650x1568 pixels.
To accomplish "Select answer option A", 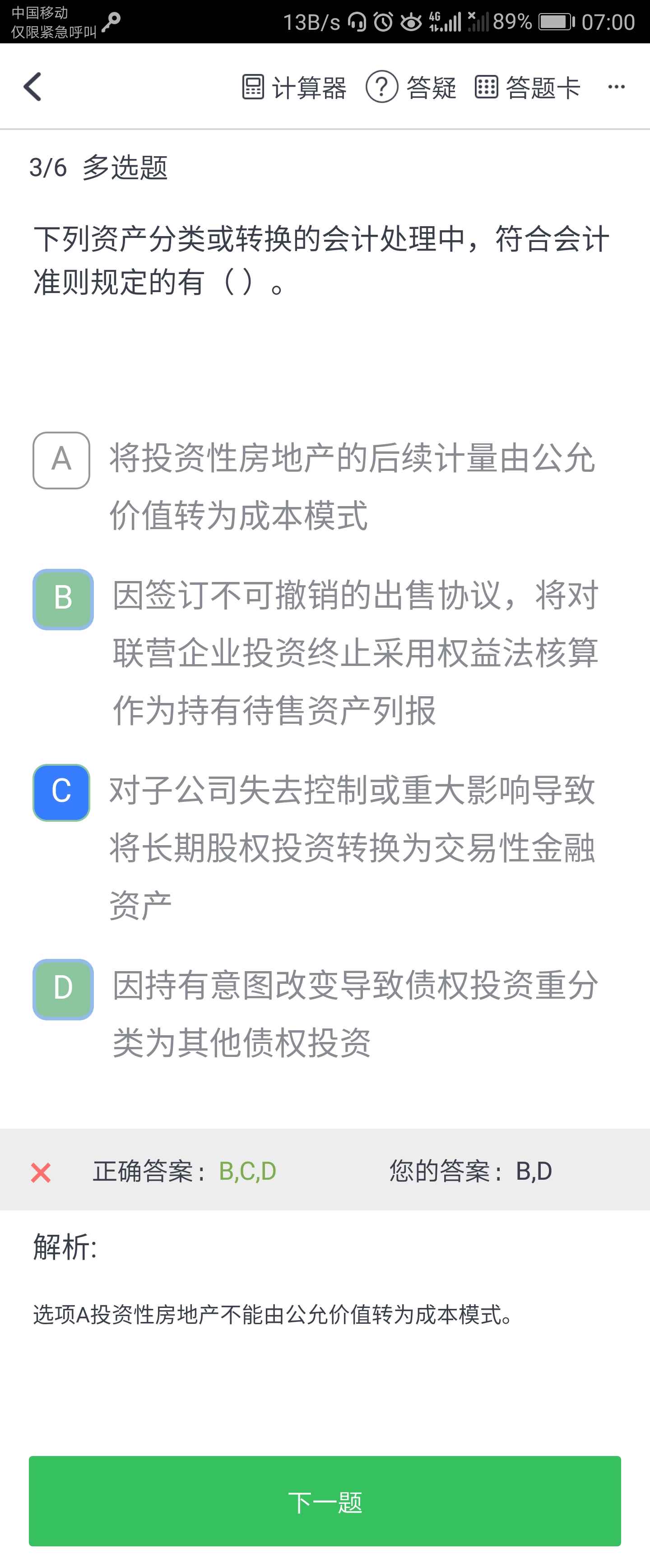I will coord(61,460).
